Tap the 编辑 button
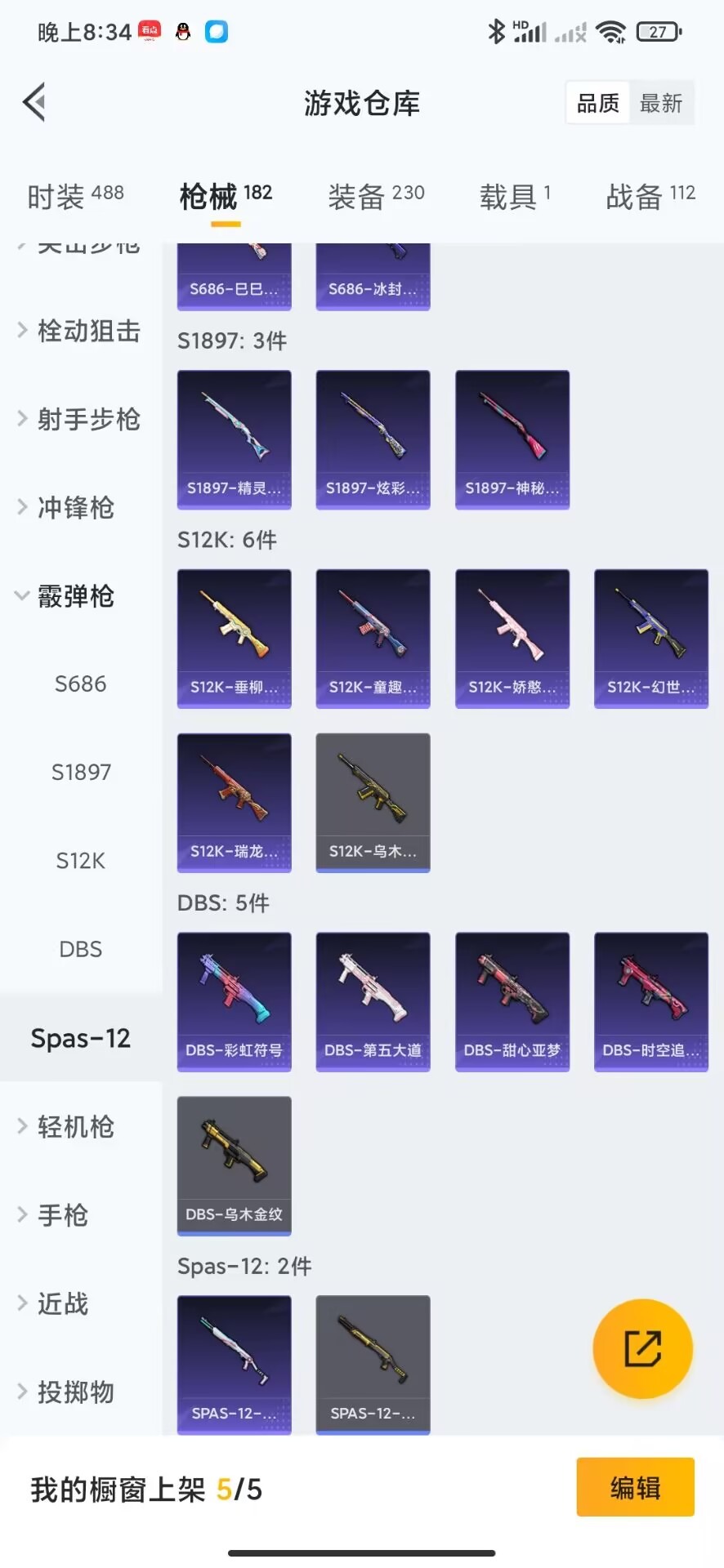The height and width of the screenshot is (1568, 724). pos(635,1488)
